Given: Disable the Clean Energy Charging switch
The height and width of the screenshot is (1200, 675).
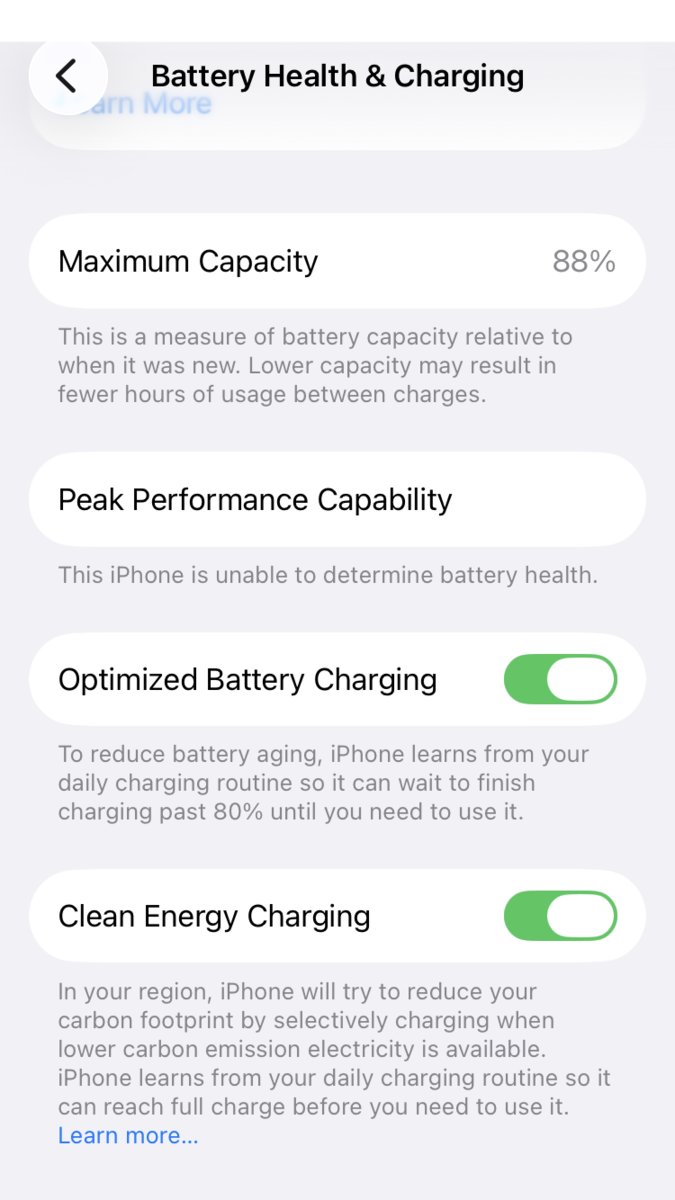Looking at the screenshot, I should pos(560,916).
